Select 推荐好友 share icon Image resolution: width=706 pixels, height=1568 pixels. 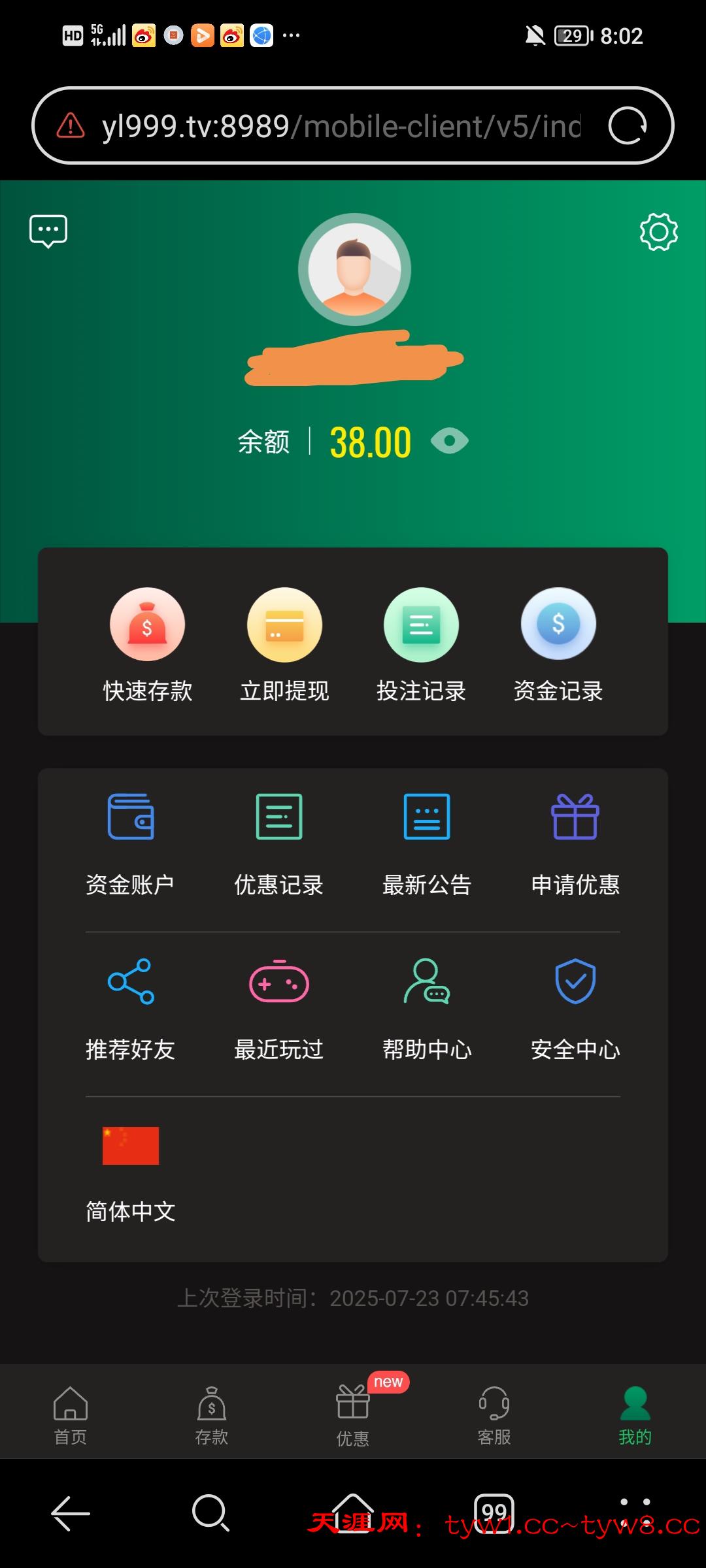(131, 983)
